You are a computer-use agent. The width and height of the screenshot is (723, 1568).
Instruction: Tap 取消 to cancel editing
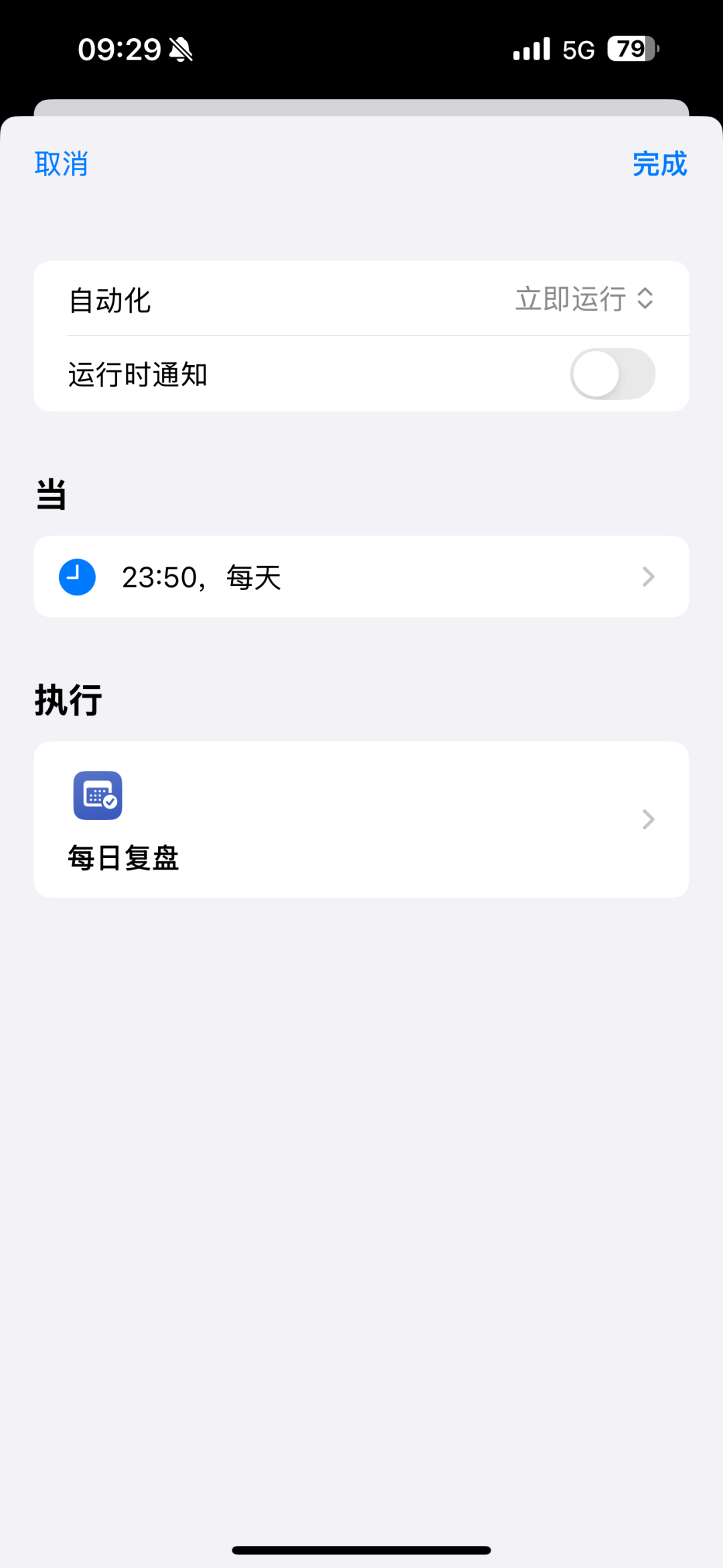[x=61, y=164]
